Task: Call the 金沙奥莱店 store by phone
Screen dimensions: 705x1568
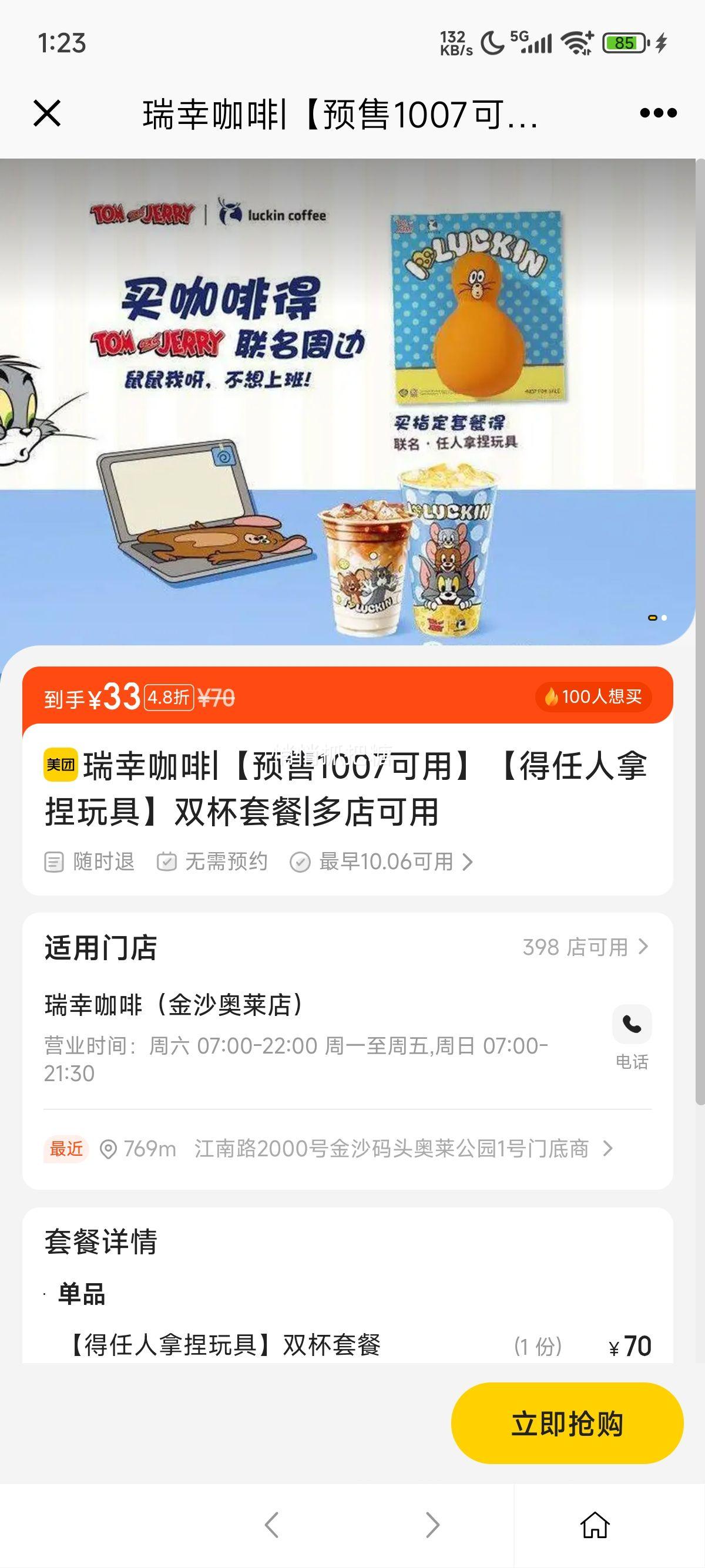Action: pos(632,1036)
